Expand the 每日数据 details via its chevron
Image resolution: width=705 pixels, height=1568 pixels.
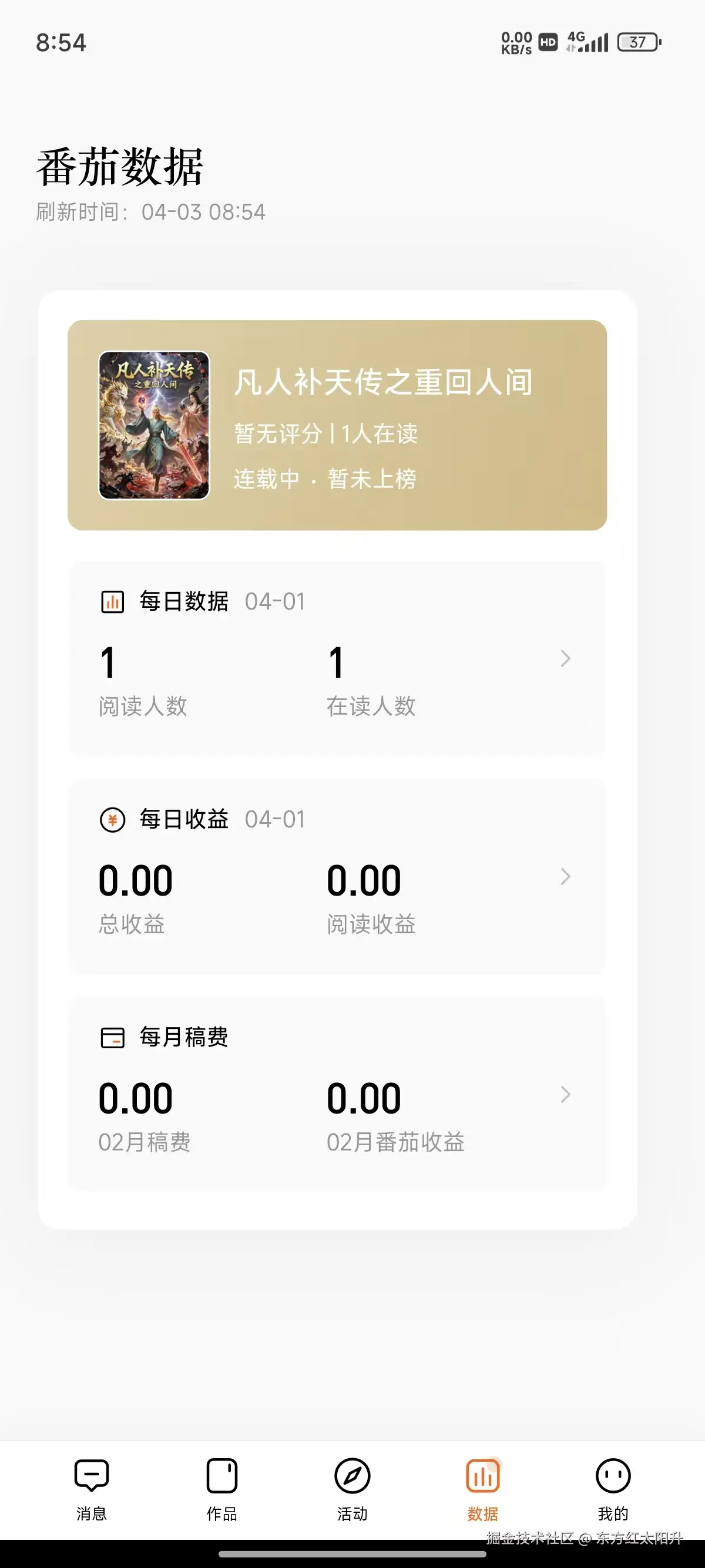click(565, 658)
